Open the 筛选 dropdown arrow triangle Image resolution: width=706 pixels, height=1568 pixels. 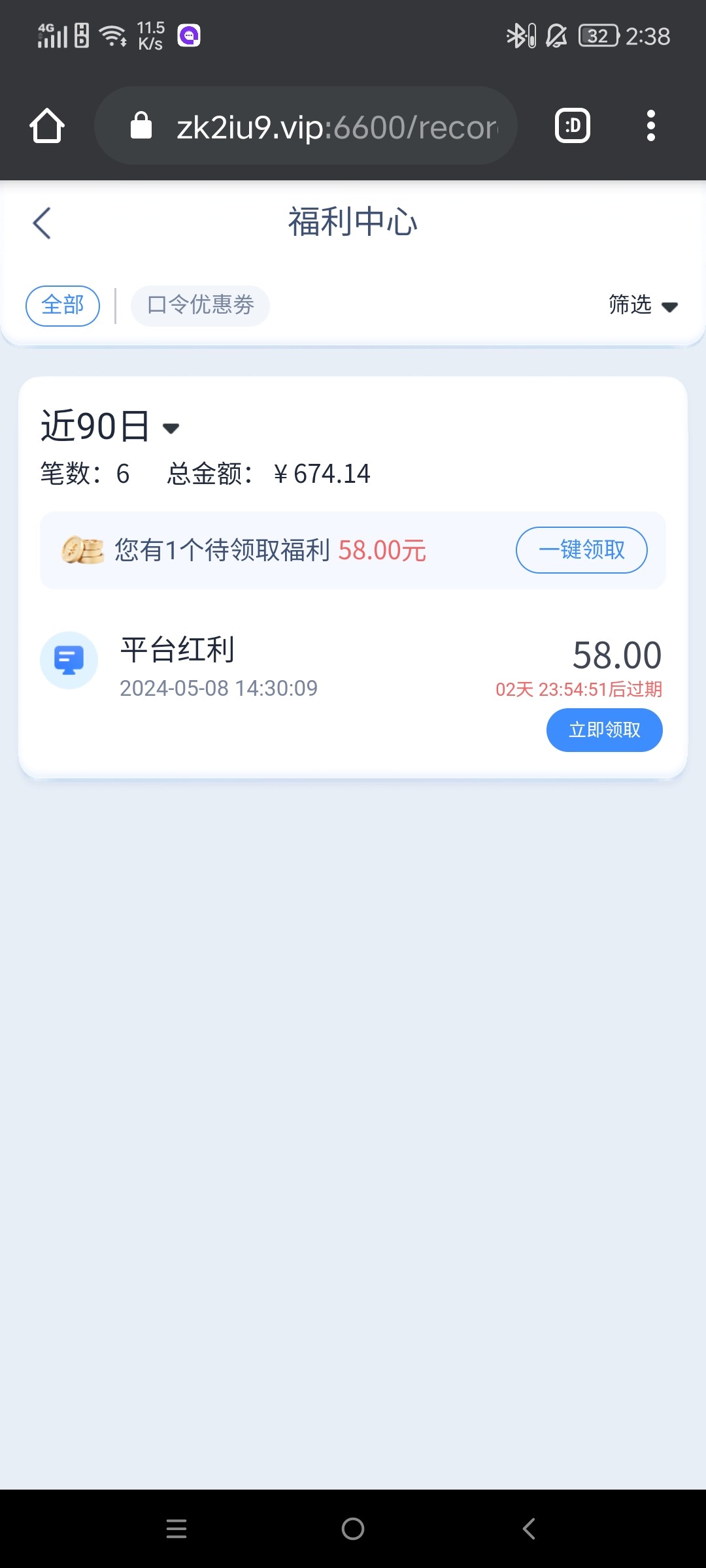pyautogui.click(x=670, y=306)
